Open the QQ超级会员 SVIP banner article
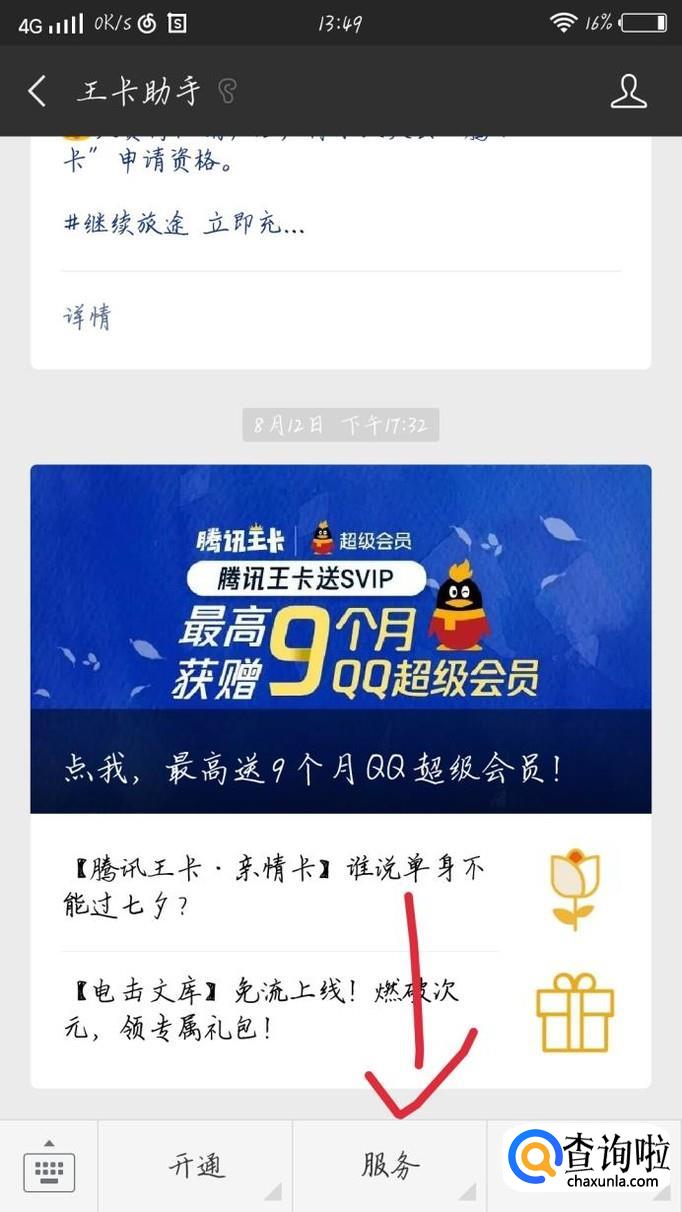Screen dimensions: 682x1212 pyautogui.click(x=341, y=639)
